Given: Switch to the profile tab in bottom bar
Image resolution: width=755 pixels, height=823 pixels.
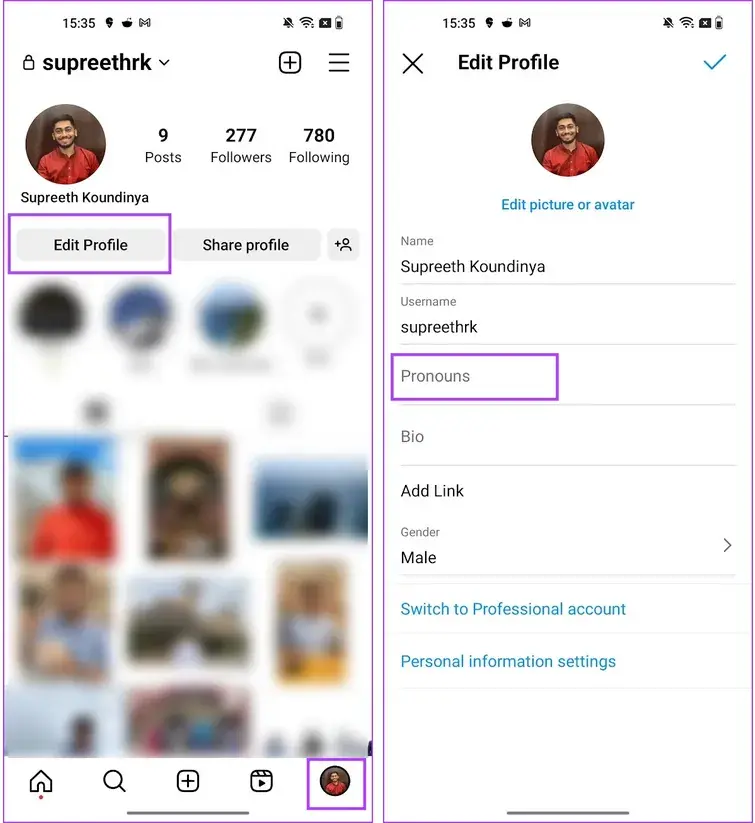Looking at the screenshot, I should pos(334,781).
